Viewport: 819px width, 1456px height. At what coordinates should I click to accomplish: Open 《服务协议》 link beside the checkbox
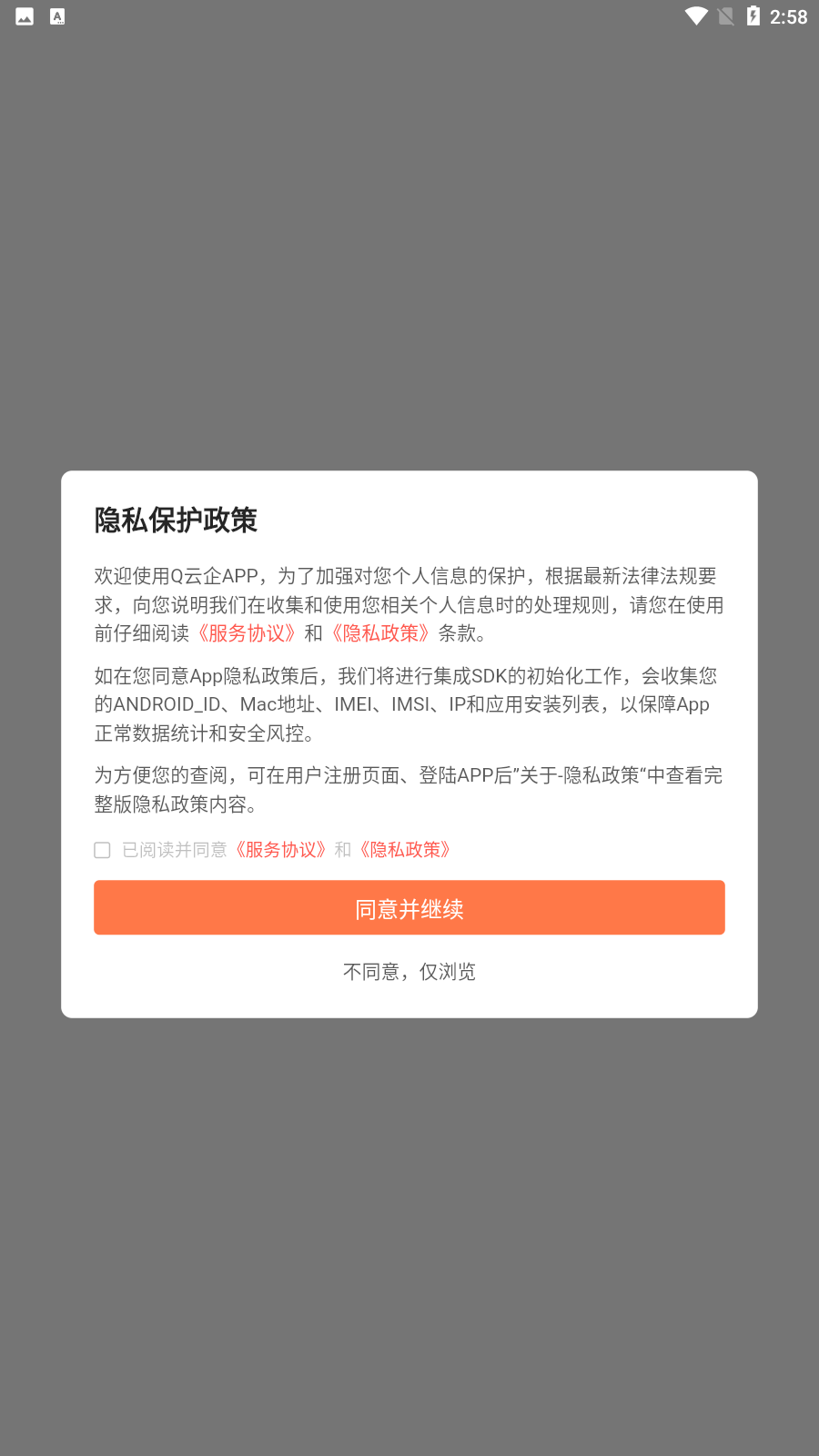280,850
